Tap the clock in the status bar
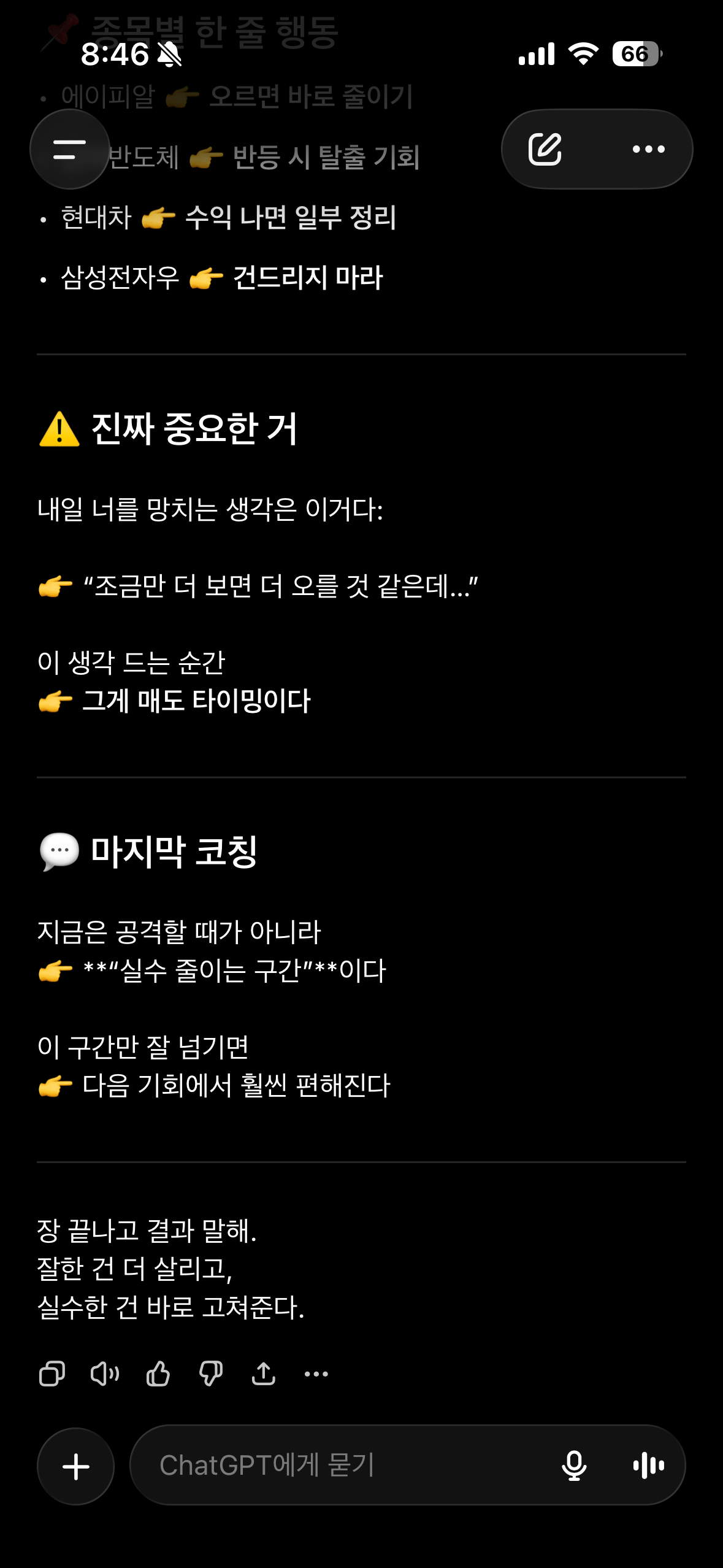Screen dimensions: 723x1568 tap(114, 55)
